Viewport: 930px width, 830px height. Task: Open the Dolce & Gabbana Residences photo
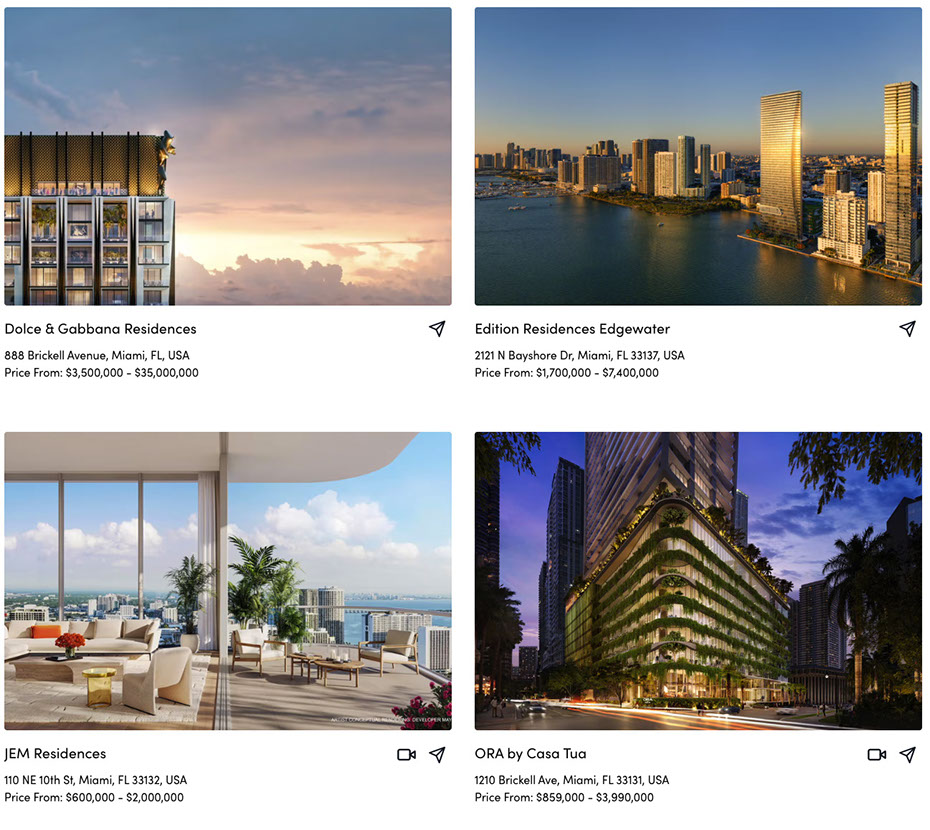[228, 156]
